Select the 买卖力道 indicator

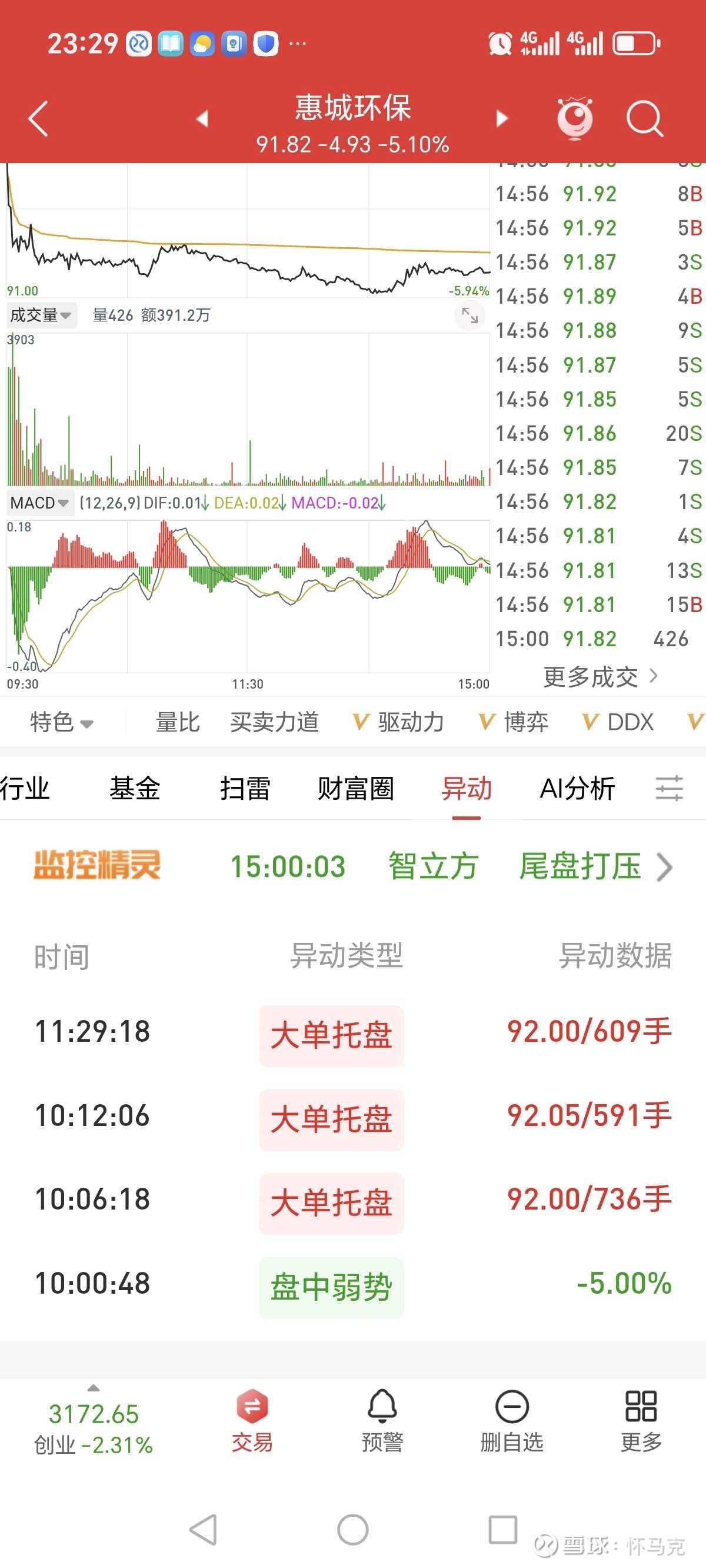click(274, 723)
